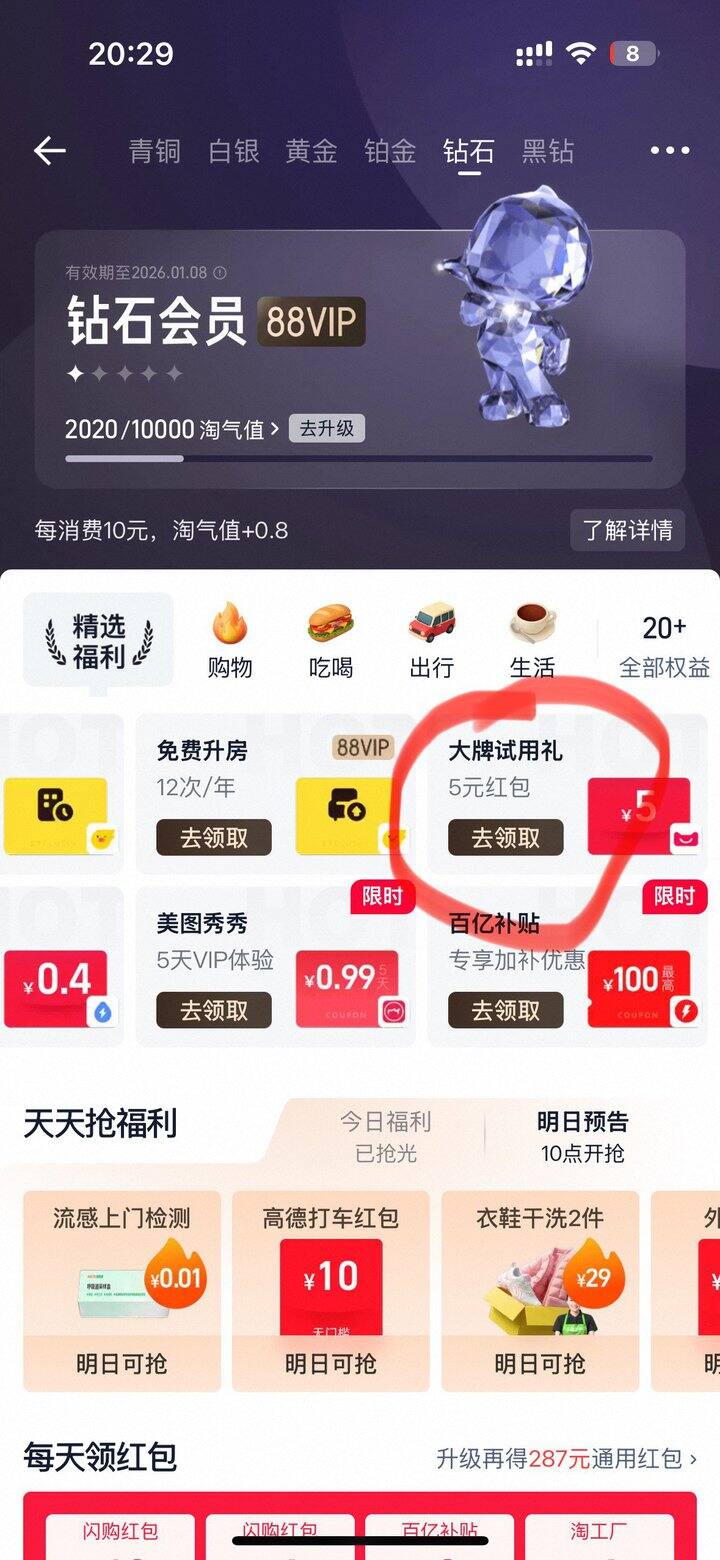Open the 黑钻 tier tab

(548, 151)
